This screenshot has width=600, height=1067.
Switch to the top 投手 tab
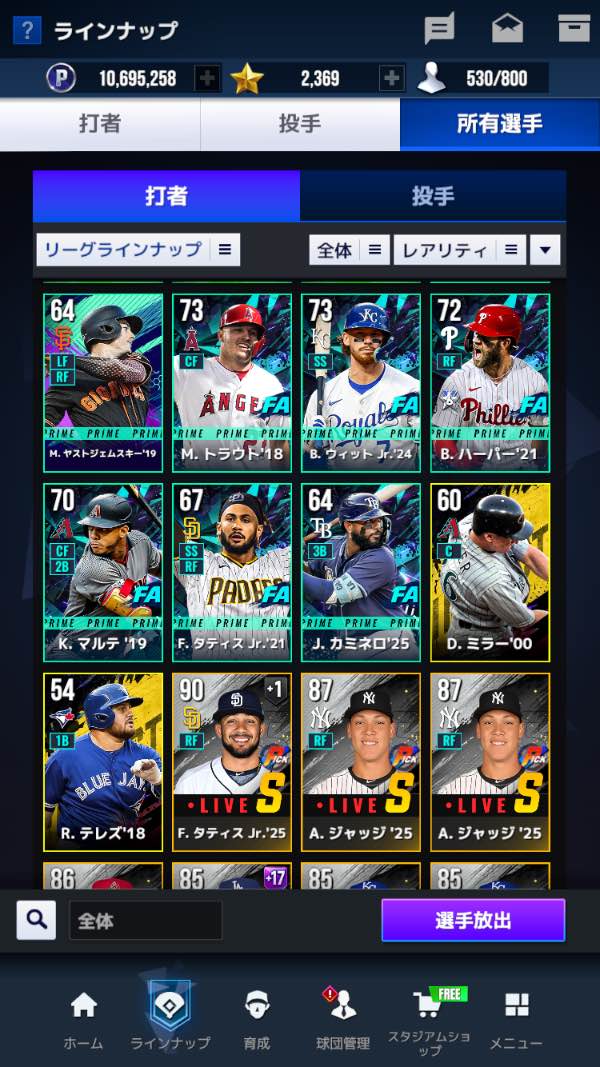(299, 124)
